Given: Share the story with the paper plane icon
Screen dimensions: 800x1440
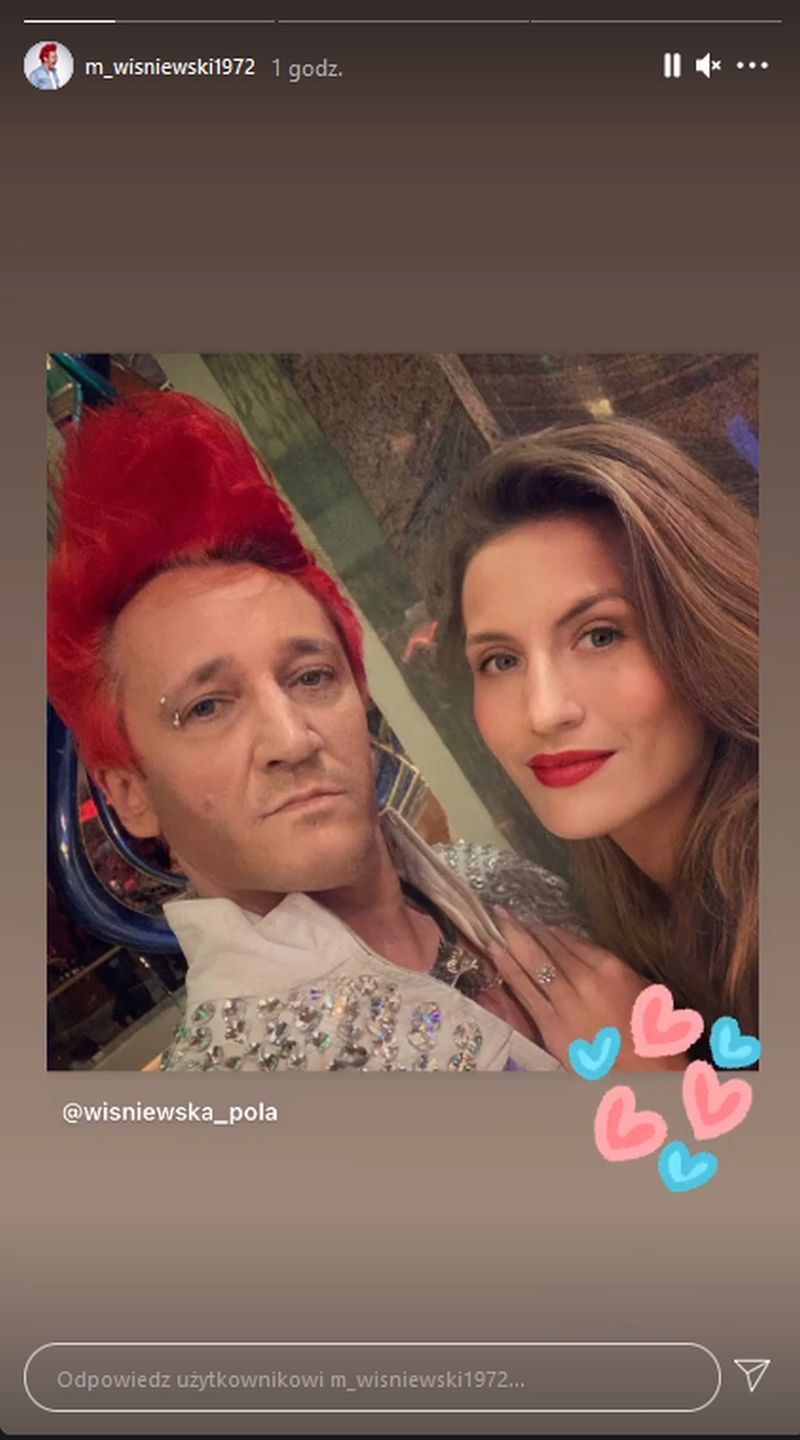Looking at the screenshot, I should [x=752, y=1375].
